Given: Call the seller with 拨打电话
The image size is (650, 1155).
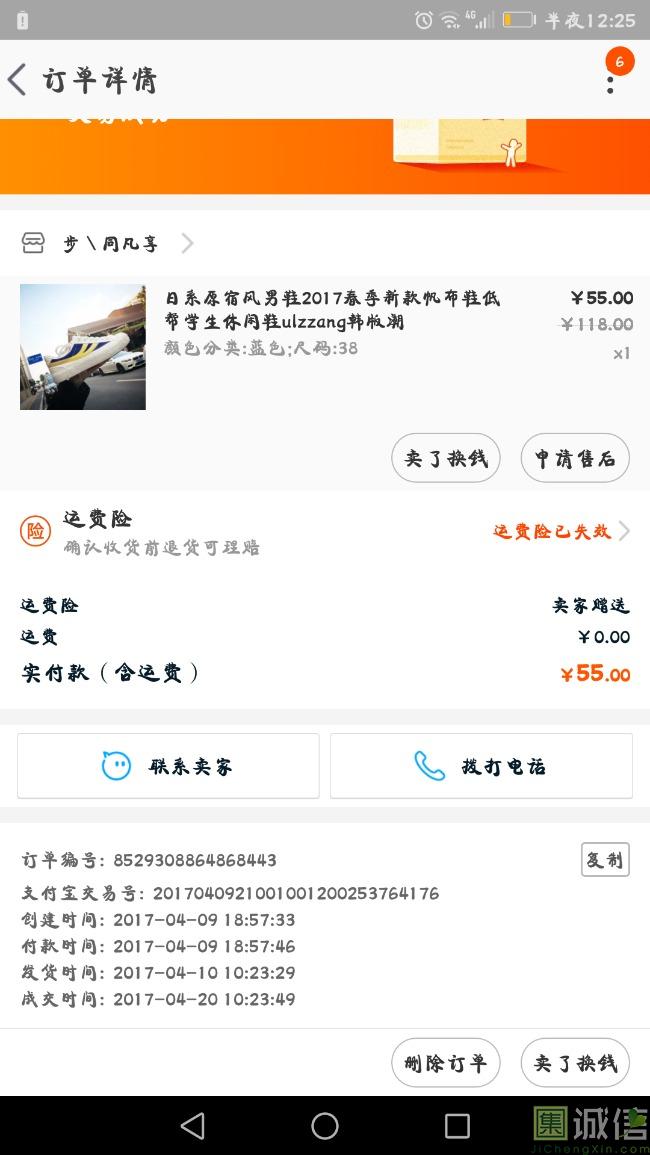Looking at the screenshot, I should tap(481, 766).
